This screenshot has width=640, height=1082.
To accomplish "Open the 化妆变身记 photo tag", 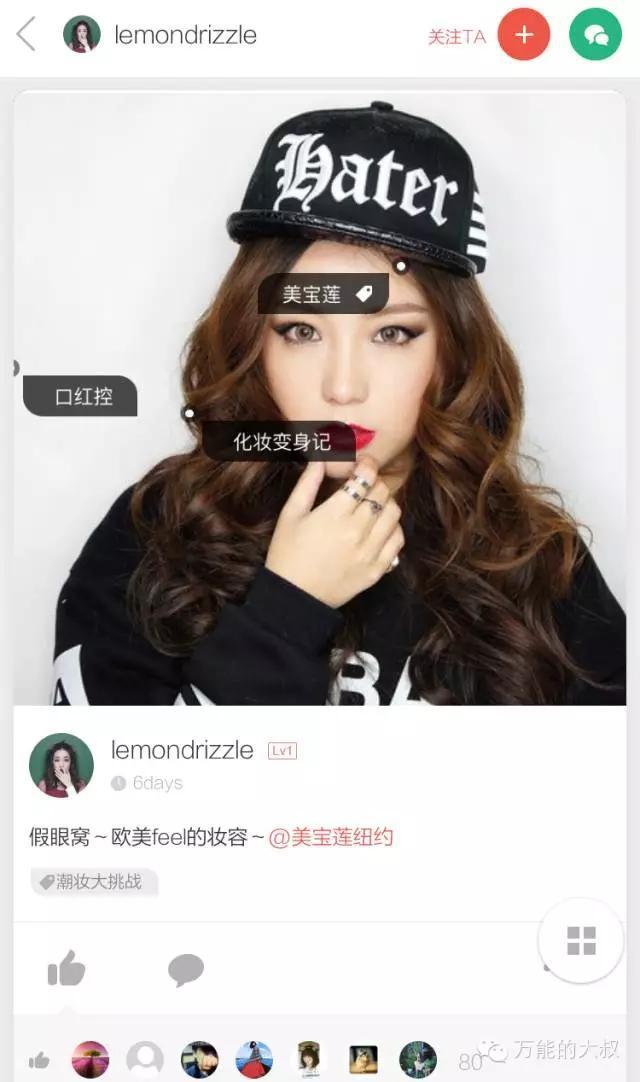I will tap(280, 442).
